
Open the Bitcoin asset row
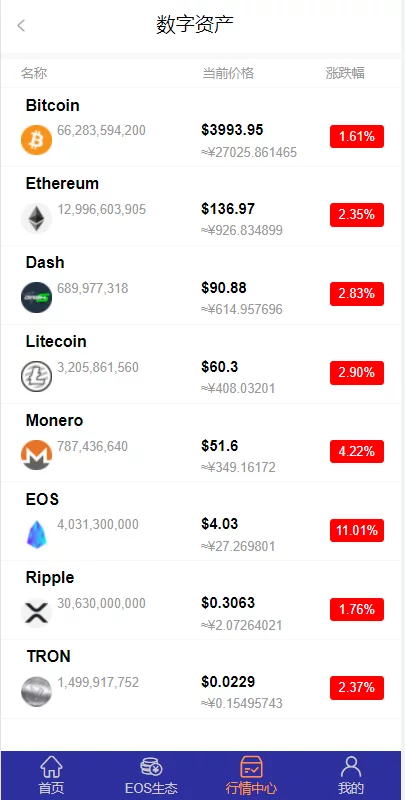pos(201,127)
